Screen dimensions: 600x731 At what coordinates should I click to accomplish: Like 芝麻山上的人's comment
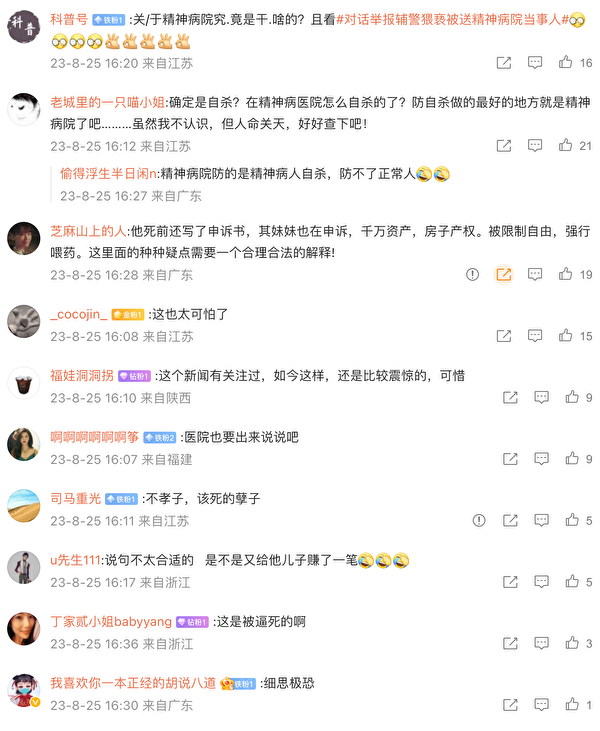[565, 274]
